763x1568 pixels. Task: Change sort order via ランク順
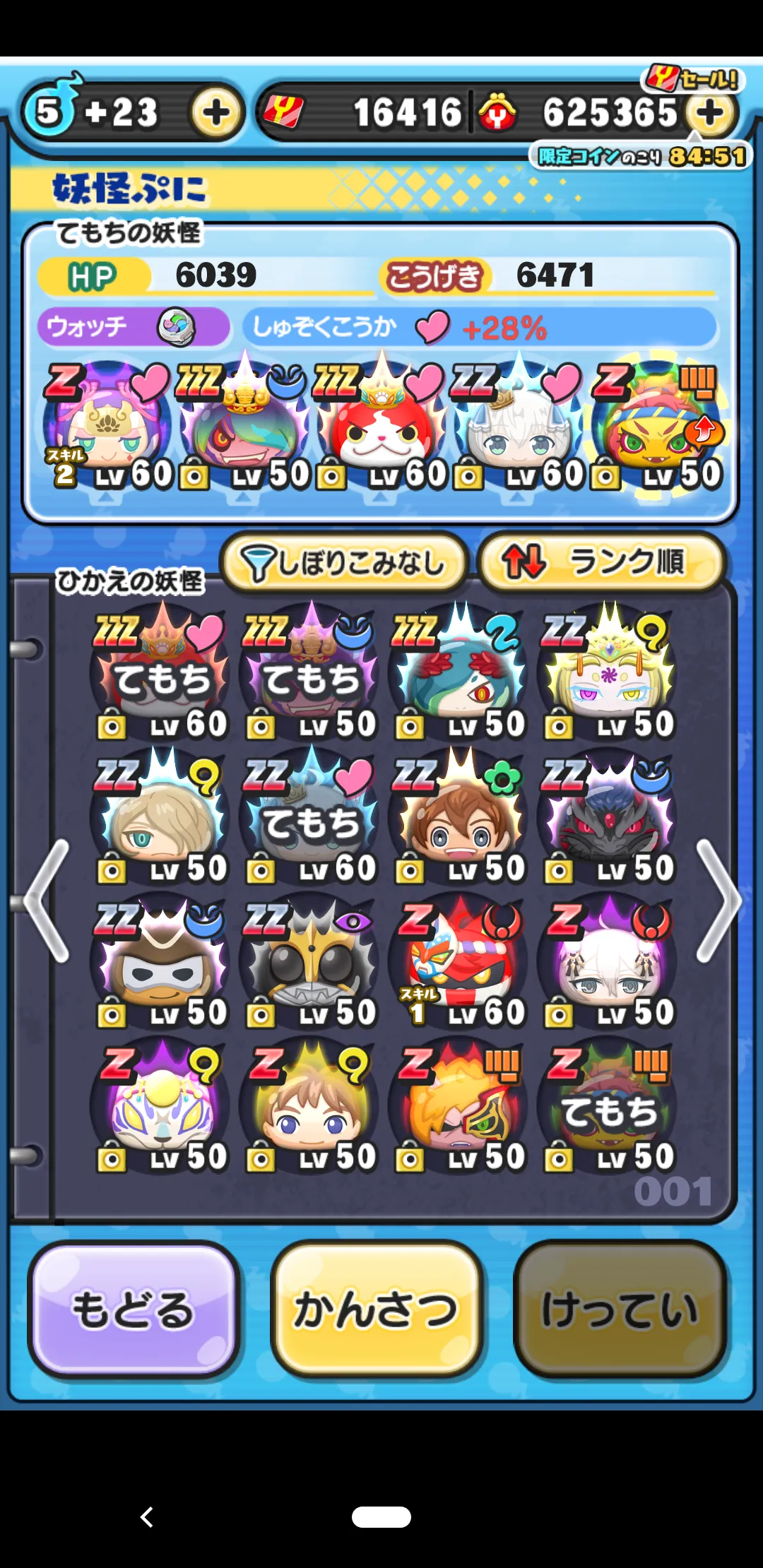click(x=603, y=563)
